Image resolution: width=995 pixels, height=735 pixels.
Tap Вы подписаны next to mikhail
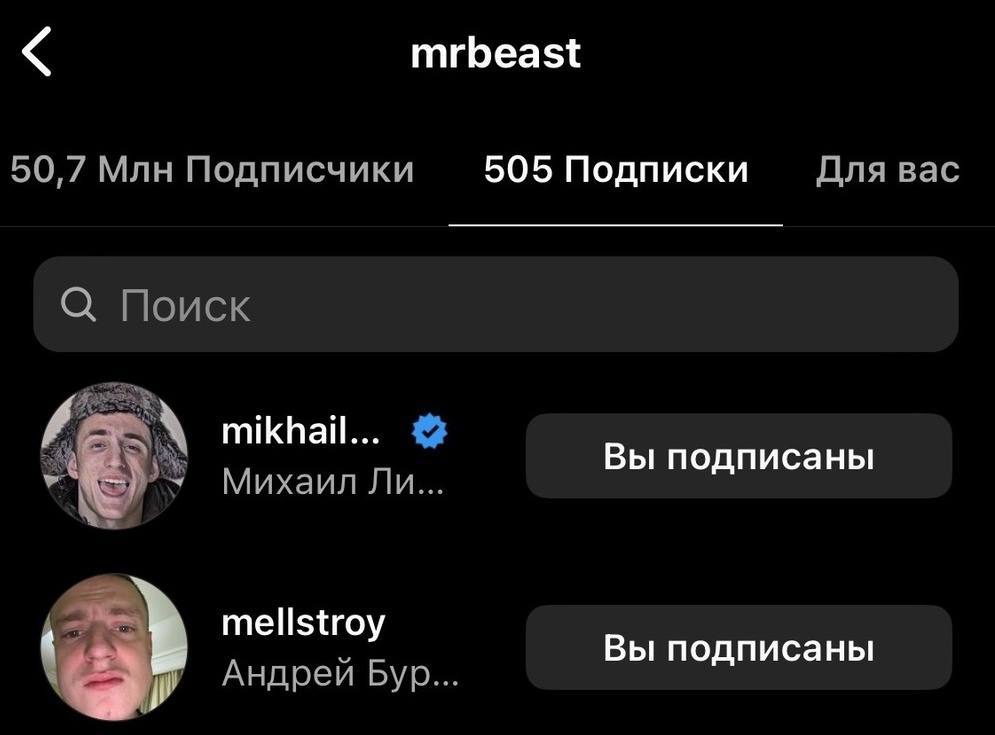tap(738, 457)
